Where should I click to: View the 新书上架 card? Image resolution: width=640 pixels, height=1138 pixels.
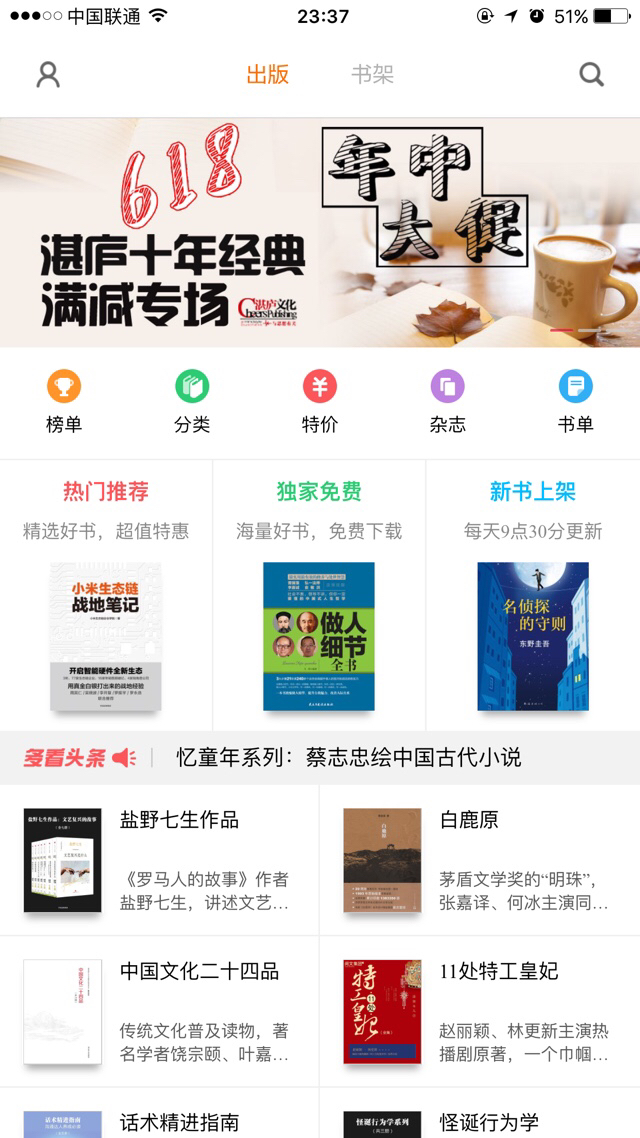[533, 596]
